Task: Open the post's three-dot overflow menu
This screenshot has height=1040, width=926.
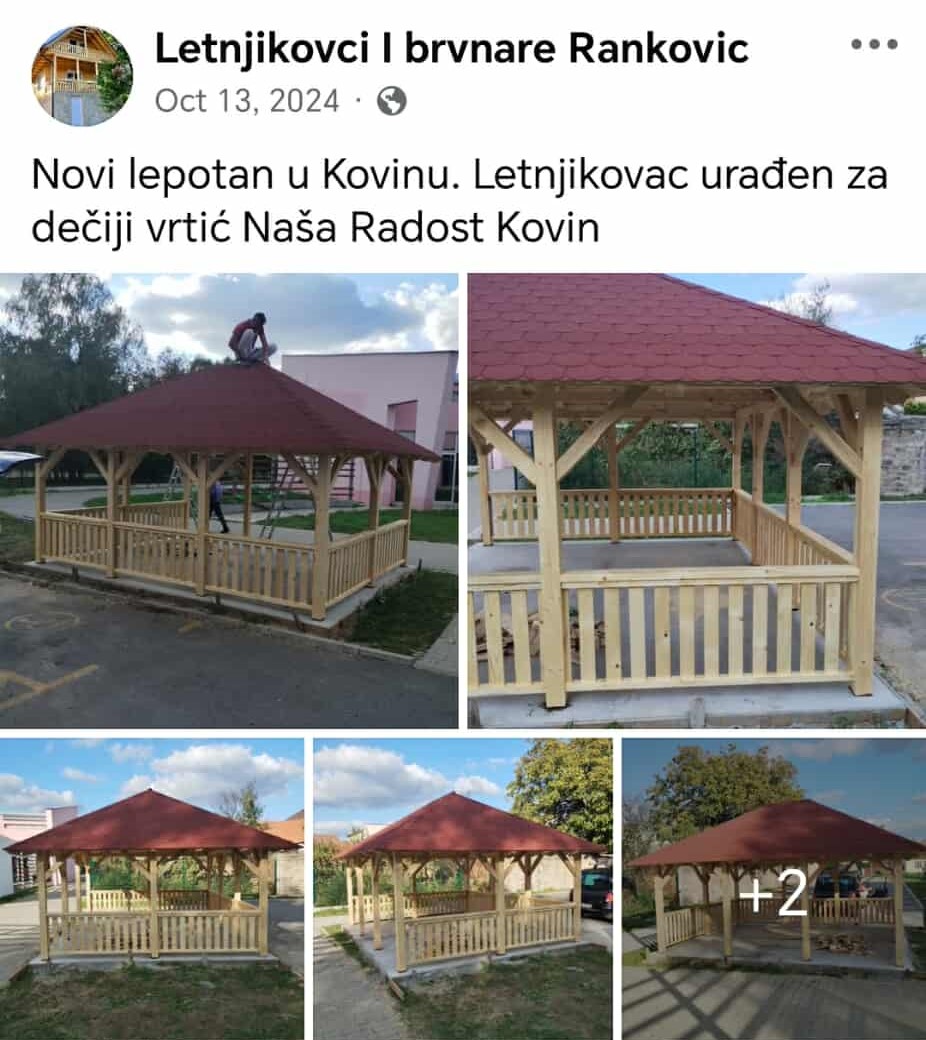Action: (873, 45)
